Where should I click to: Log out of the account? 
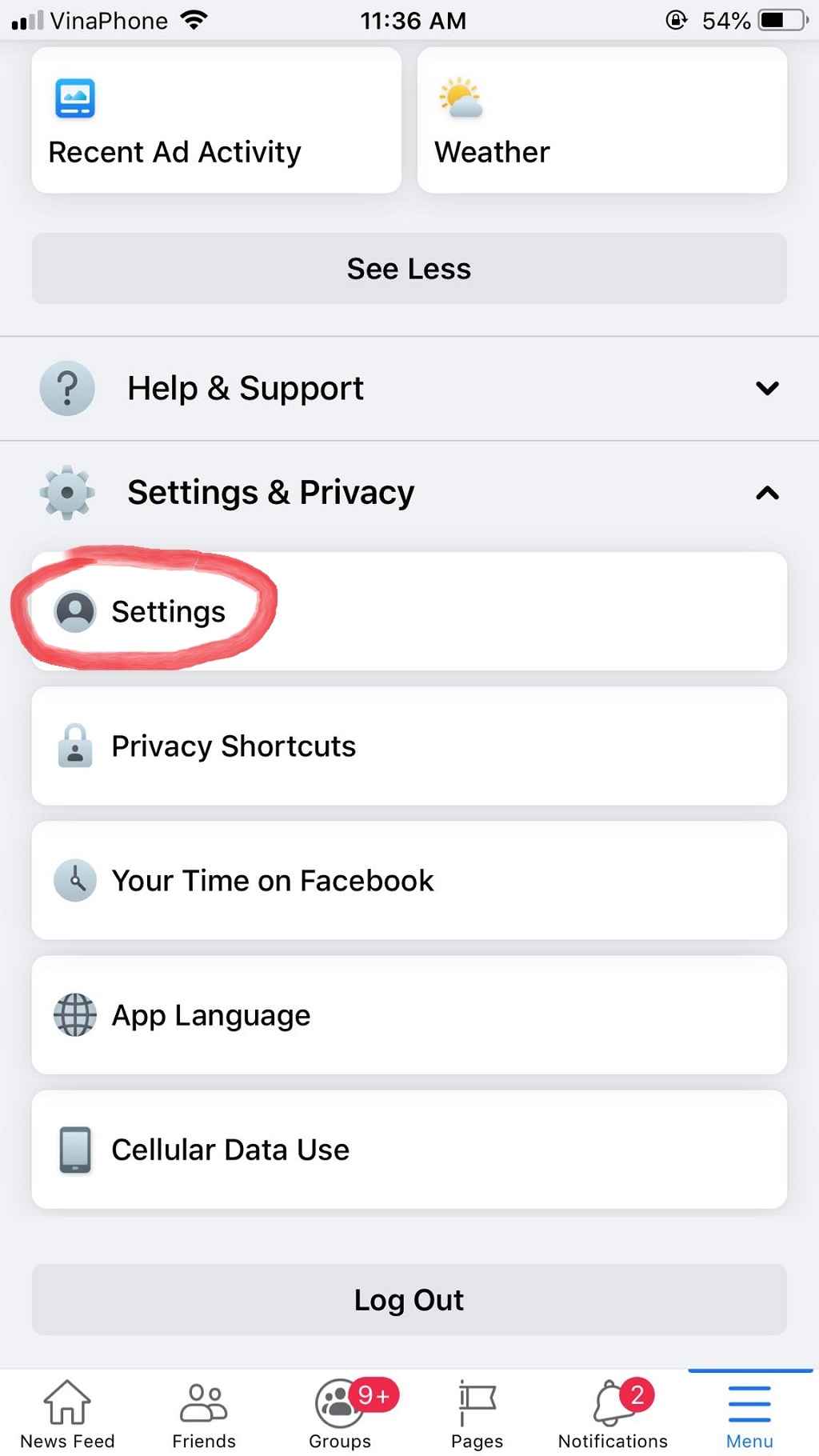(x=409, y=1300)
